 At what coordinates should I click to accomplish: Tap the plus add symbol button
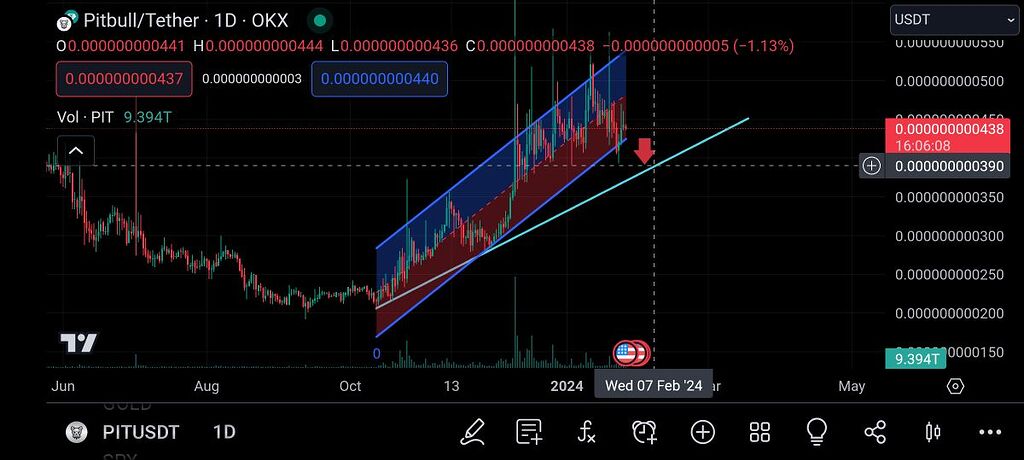[702, 432]
